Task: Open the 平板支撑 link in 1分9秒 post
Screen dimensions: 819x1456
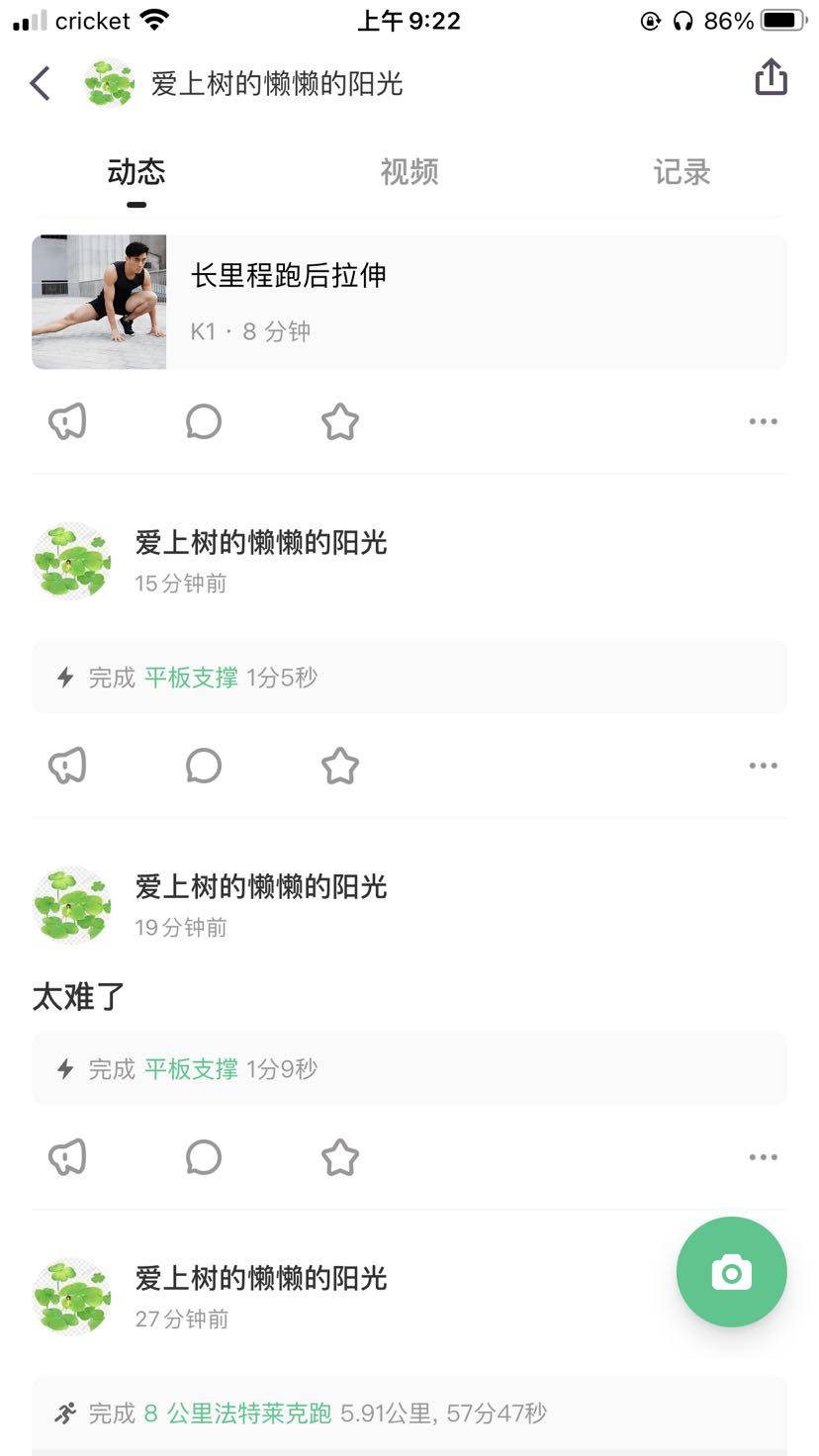Action: point(191,1069)
